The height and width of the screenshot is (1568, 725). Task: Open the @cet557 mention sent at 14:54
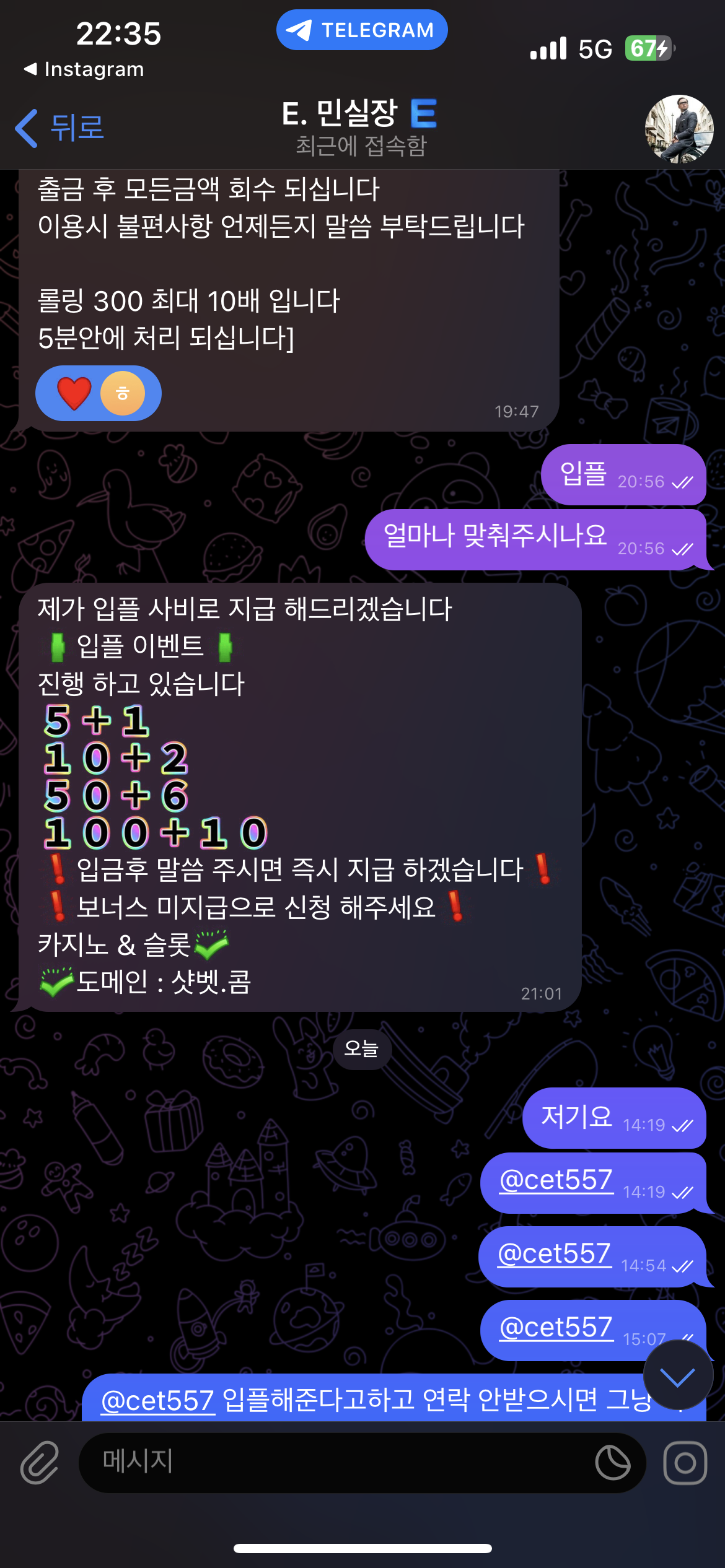tap(554, 1253)
